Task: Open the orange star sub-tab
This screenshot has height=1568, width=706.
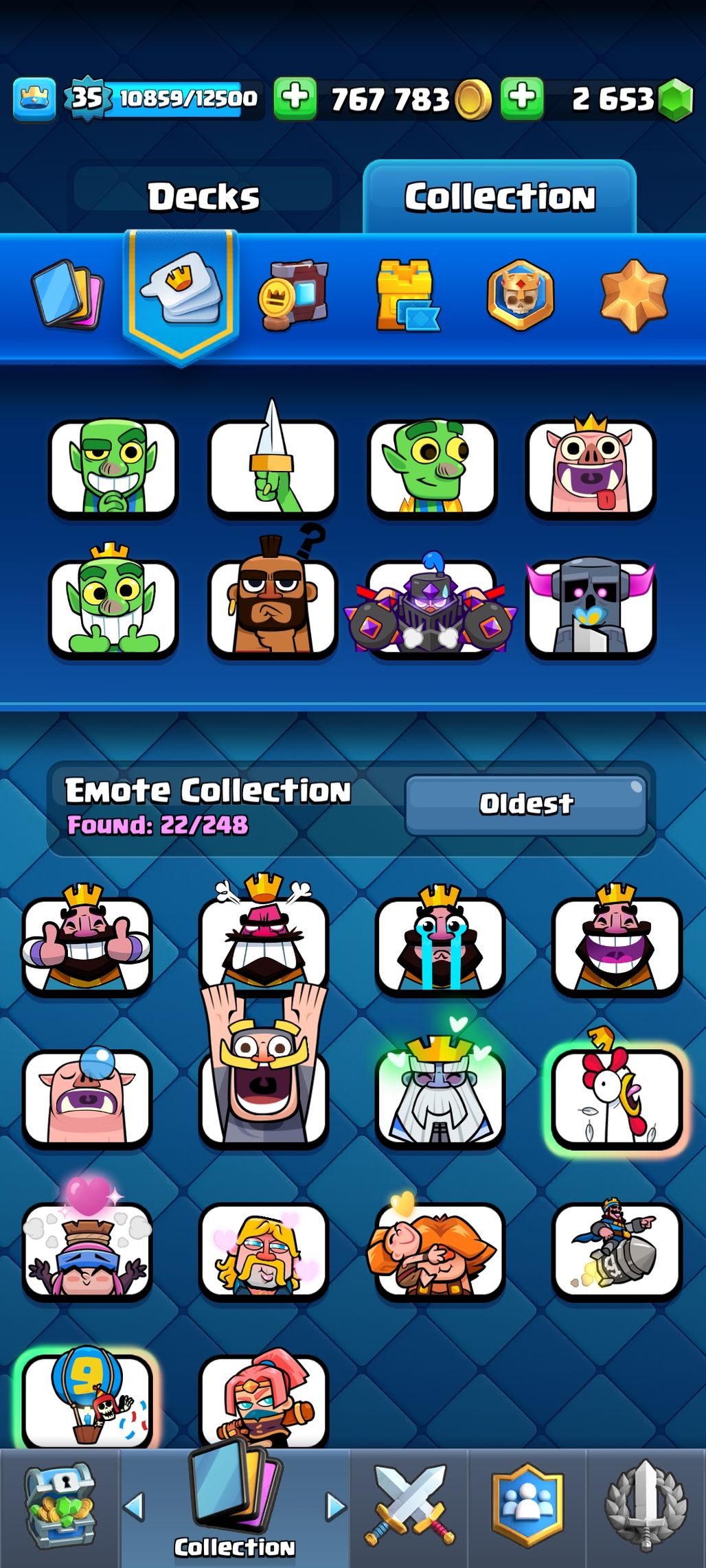Action: pyautogui.click(x=633, y=295)
